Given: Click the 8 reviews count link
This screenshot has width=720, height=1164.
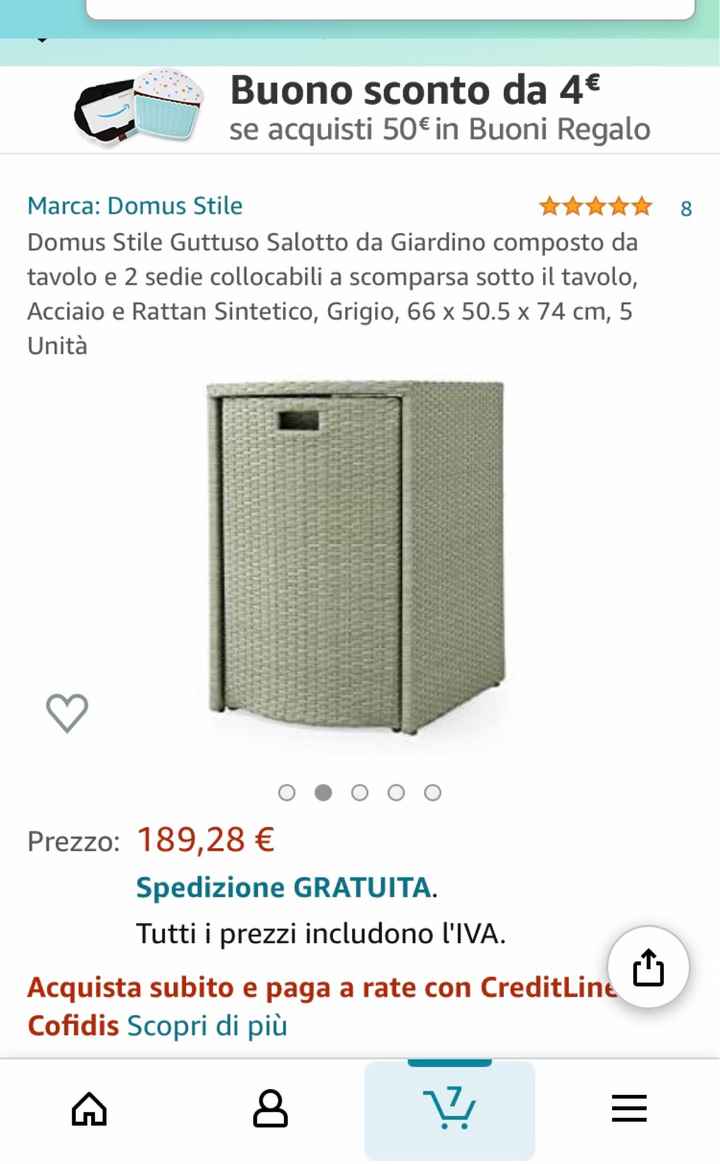Looking at the screenshot, I should coord(684,207).
